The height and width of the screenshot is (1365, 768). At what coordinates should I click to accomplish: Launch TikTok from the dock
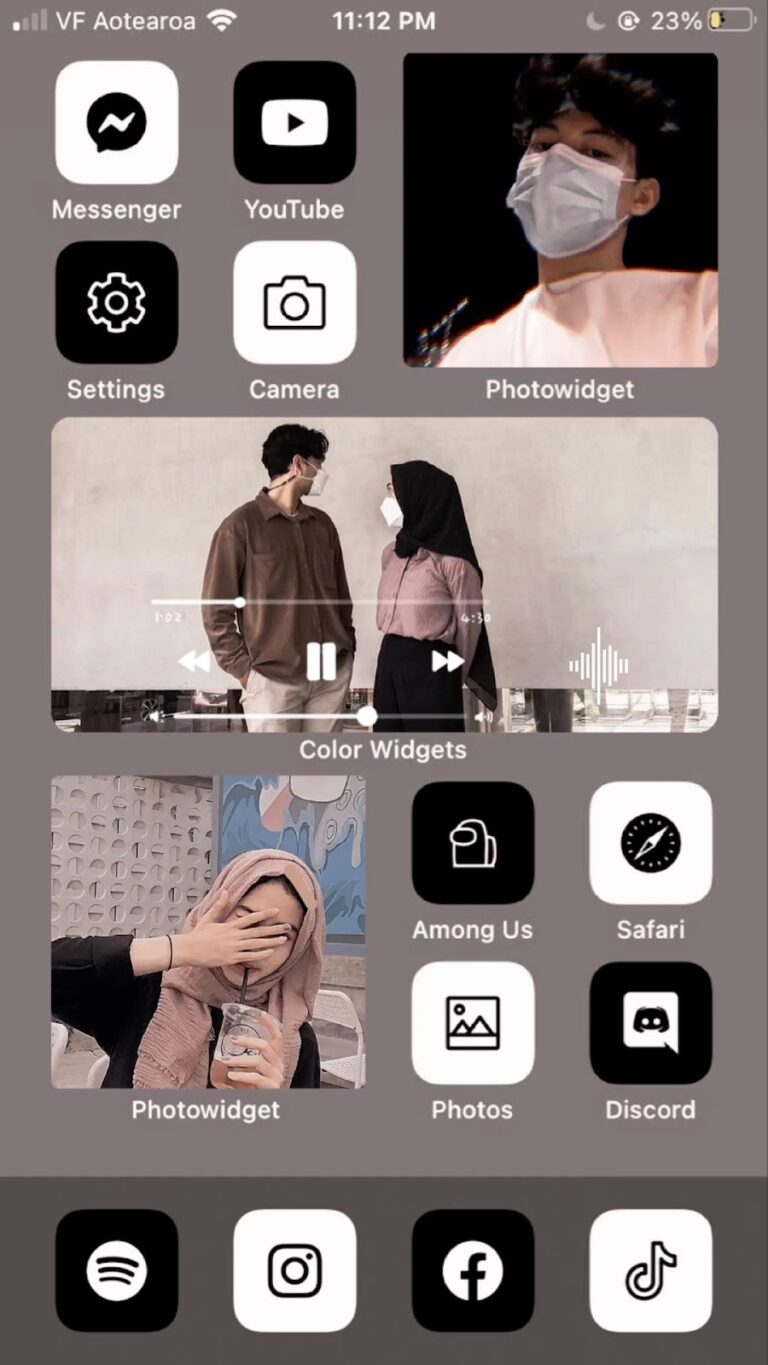[x=650, y=1270]
